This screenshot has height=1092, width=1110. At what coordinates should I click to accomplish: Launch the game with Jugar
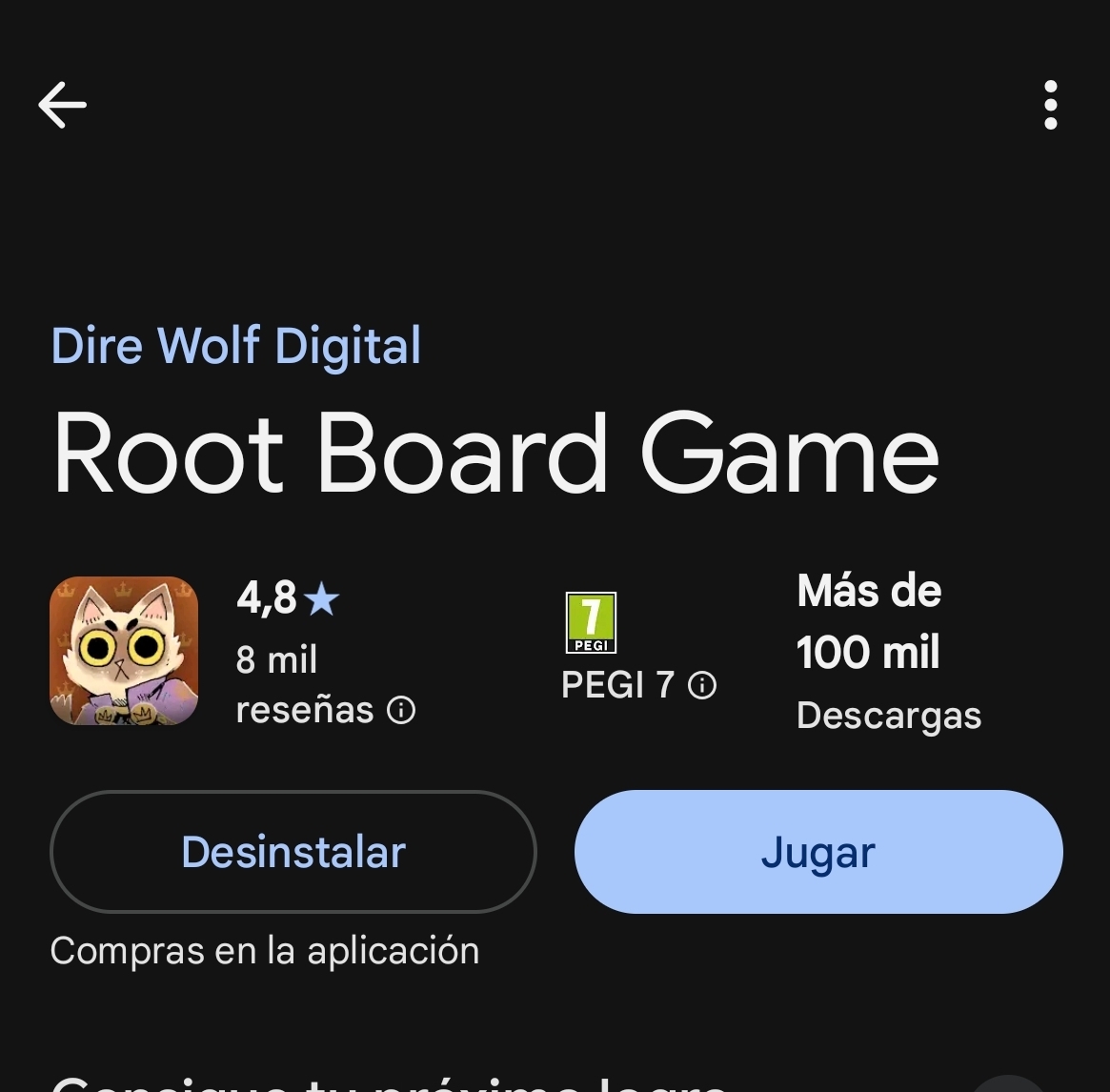coord(817,852)
